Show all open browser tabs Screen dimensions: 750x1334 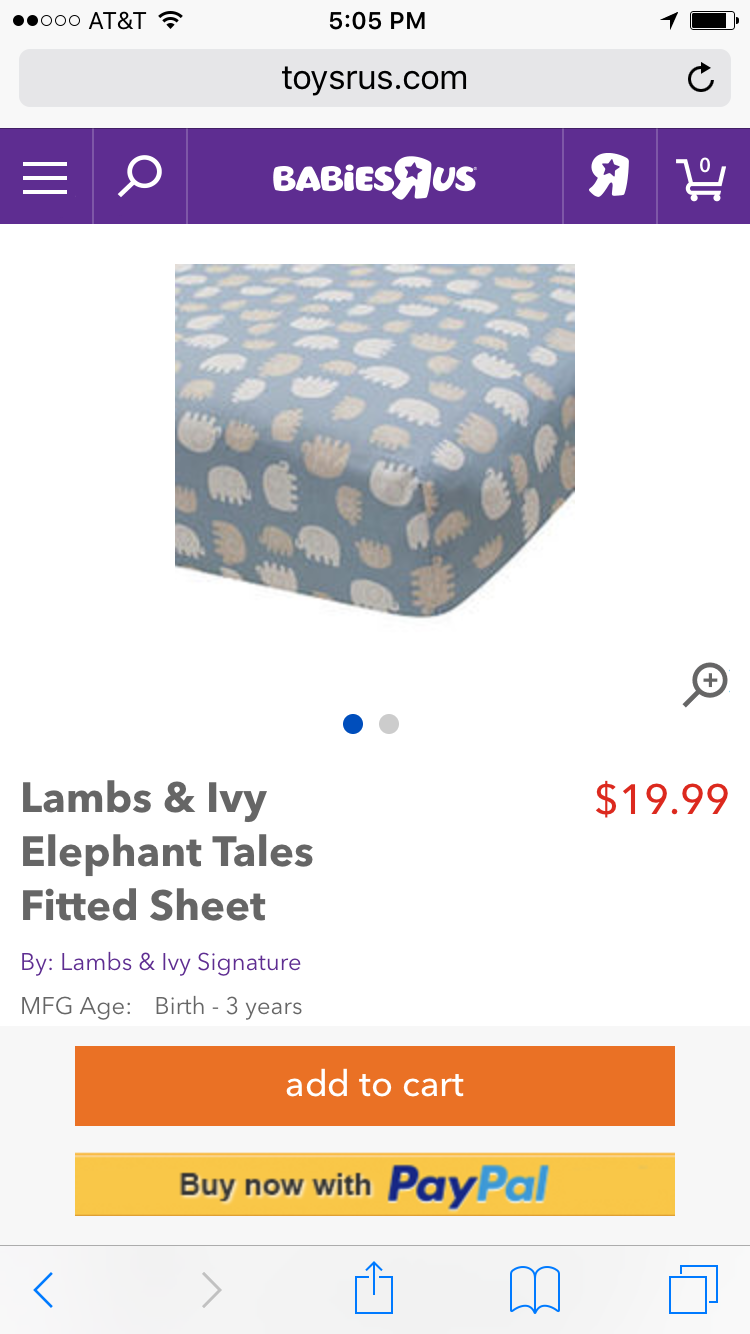point(693,1289)
